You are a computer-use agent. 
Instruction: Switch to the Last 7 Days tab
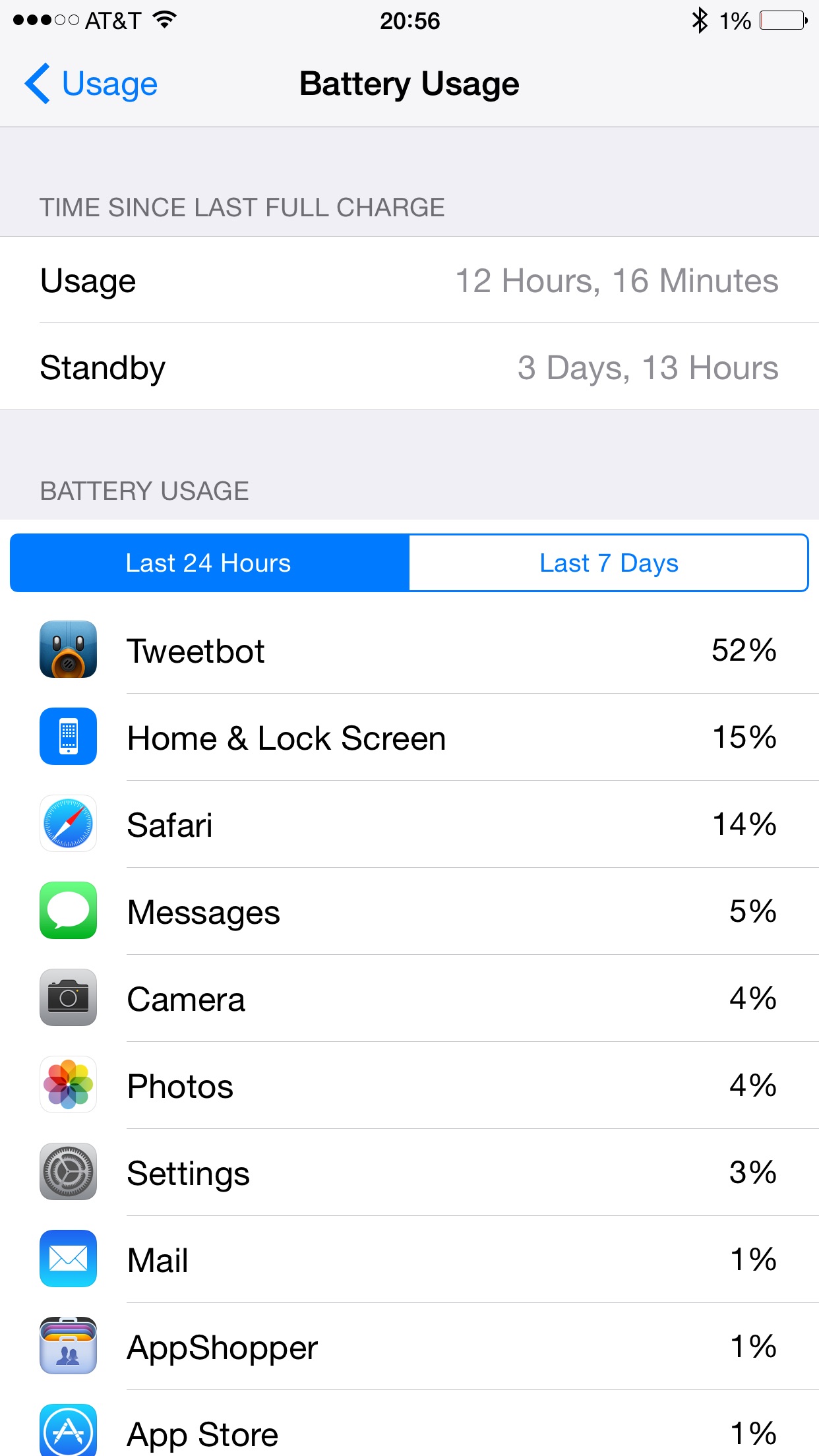tap(609, 563)
